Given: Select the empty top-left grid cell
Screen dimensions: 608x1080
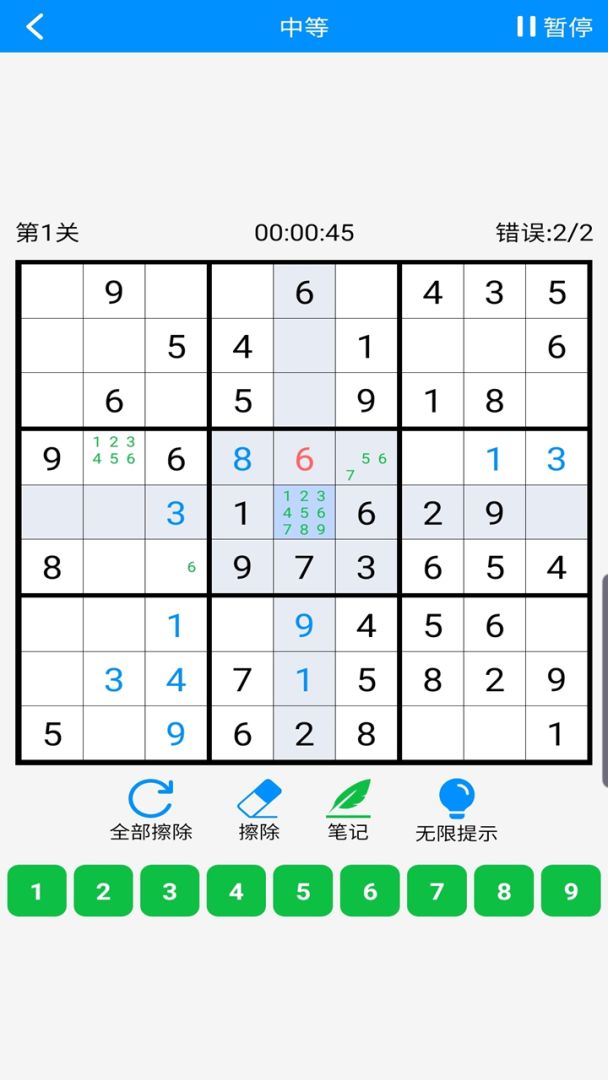Looking at the screenshot, I should [52, 292].
